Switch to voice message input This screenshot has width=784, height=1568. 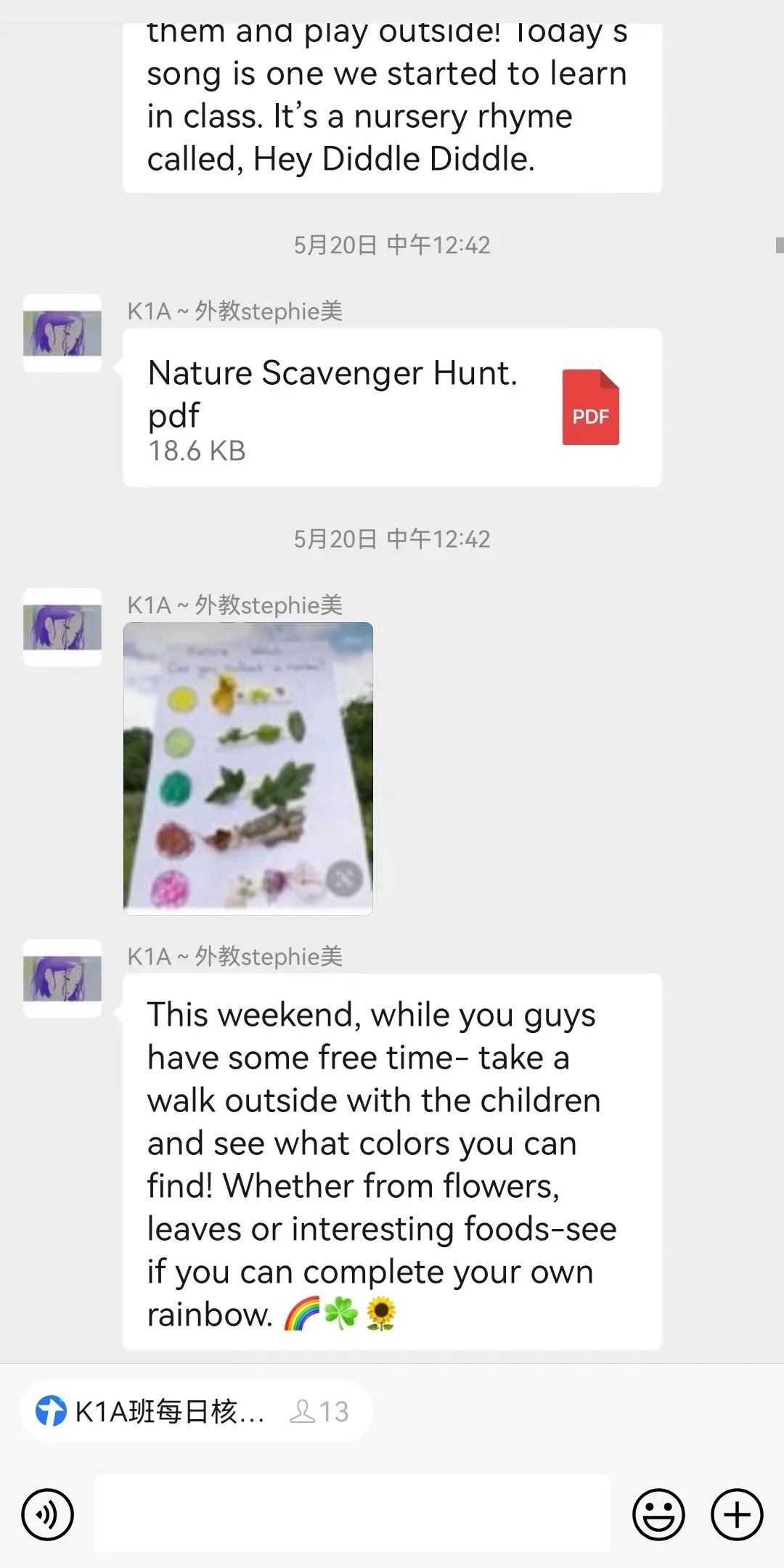click(48, 1515)
